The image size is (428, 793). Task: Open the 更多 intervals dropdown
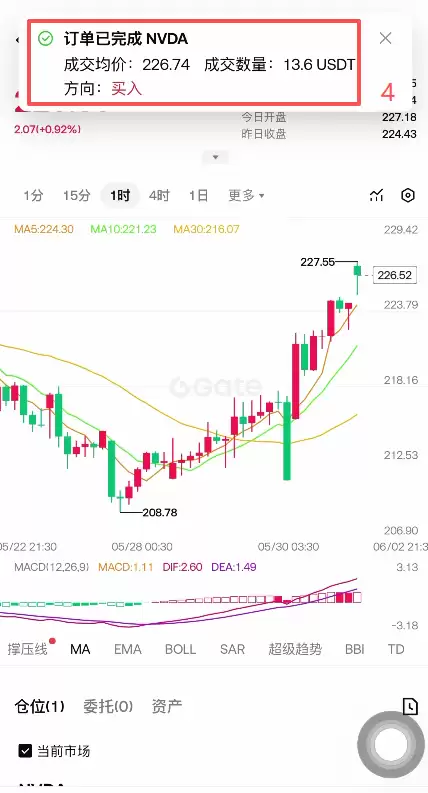click(x=246, y=195)
